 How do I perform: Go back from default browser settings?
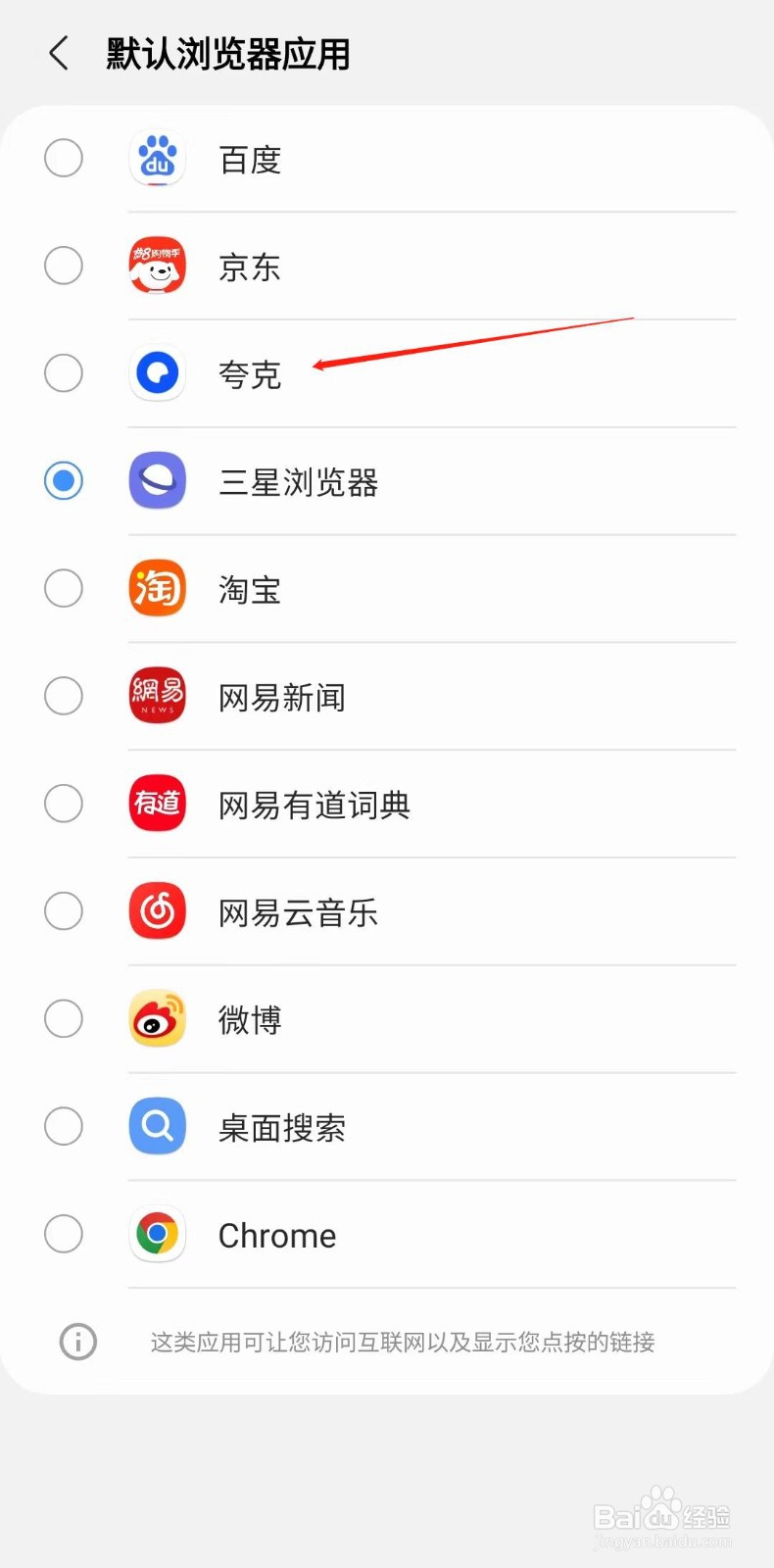click(59, 53)
